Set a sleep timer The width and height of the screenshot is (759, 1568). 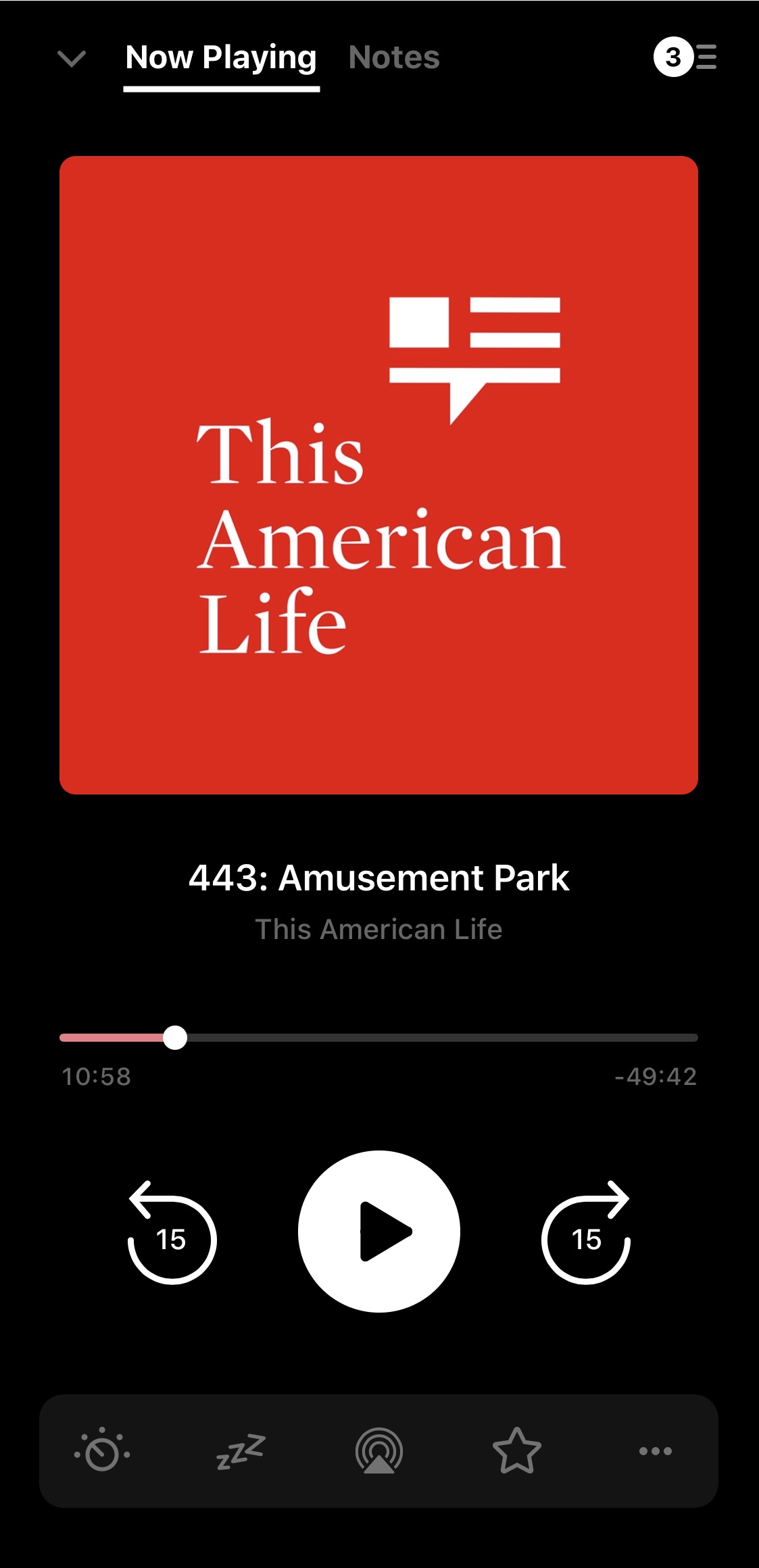click(x=241, y=1450)
